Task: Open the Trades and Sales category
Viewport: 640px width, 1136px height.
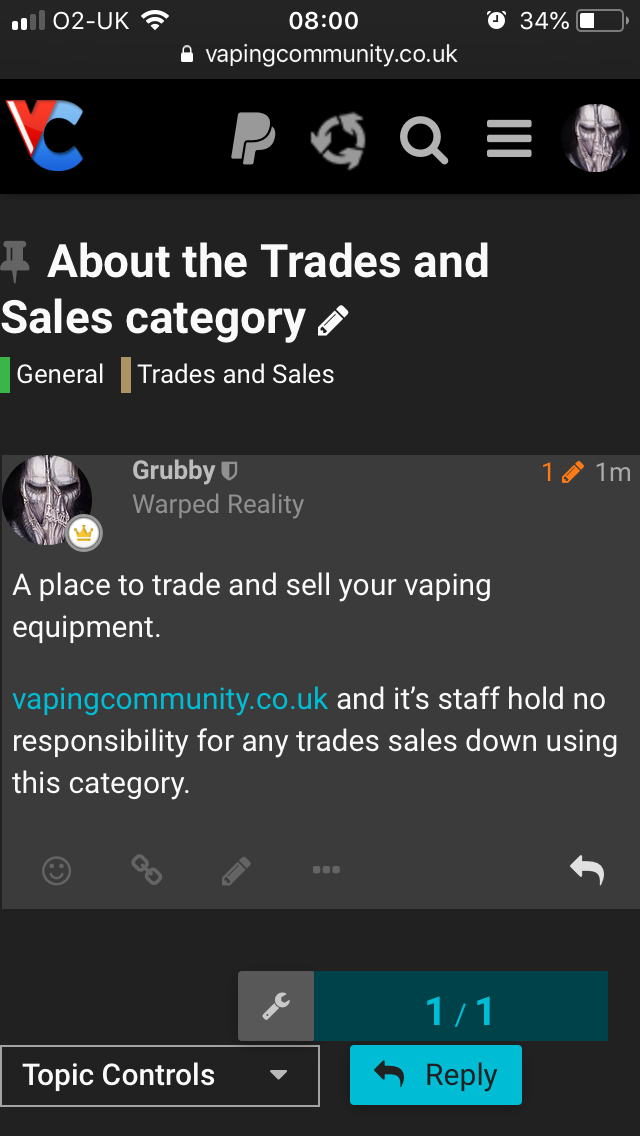Action: (x=228, y=375)
